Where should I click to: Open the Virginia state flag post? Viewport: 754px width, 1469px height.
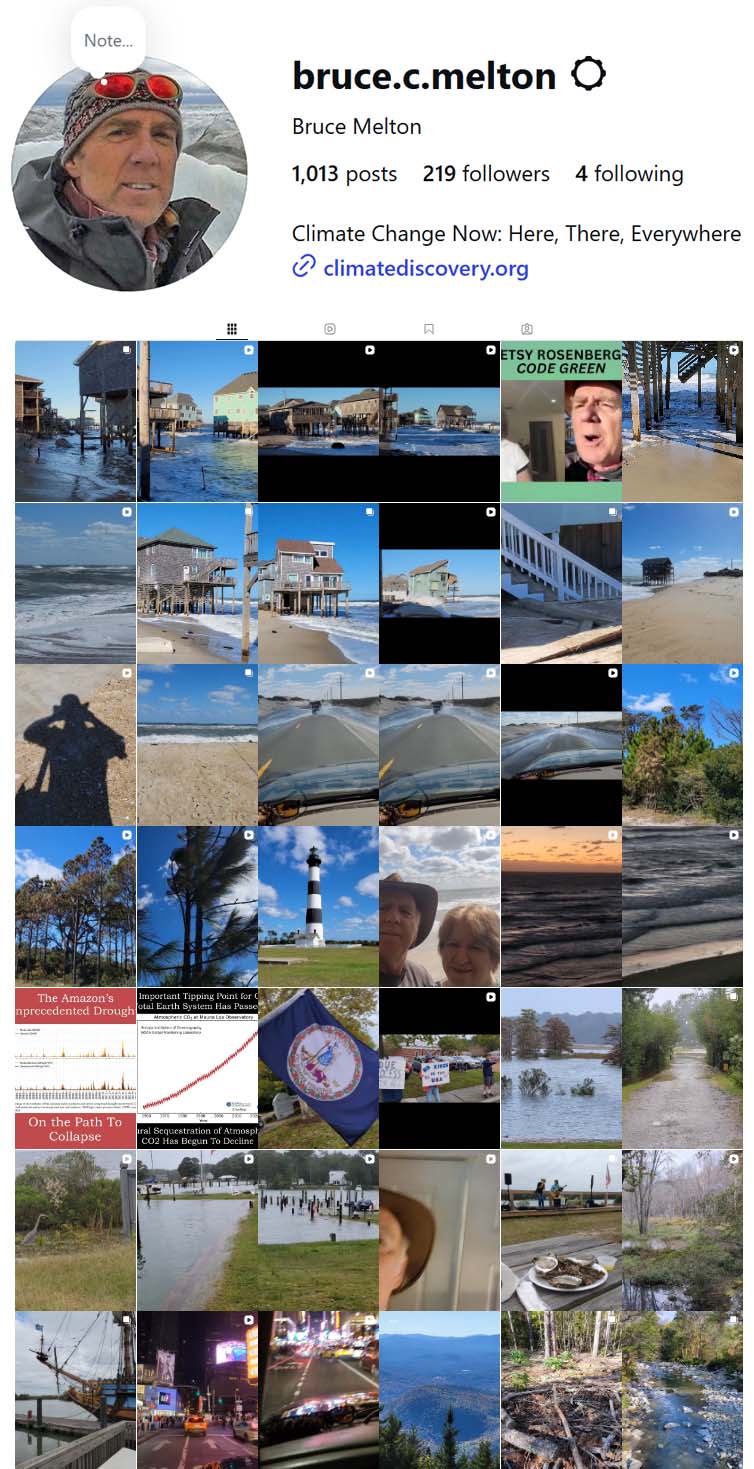click(x=318, y=1068)
